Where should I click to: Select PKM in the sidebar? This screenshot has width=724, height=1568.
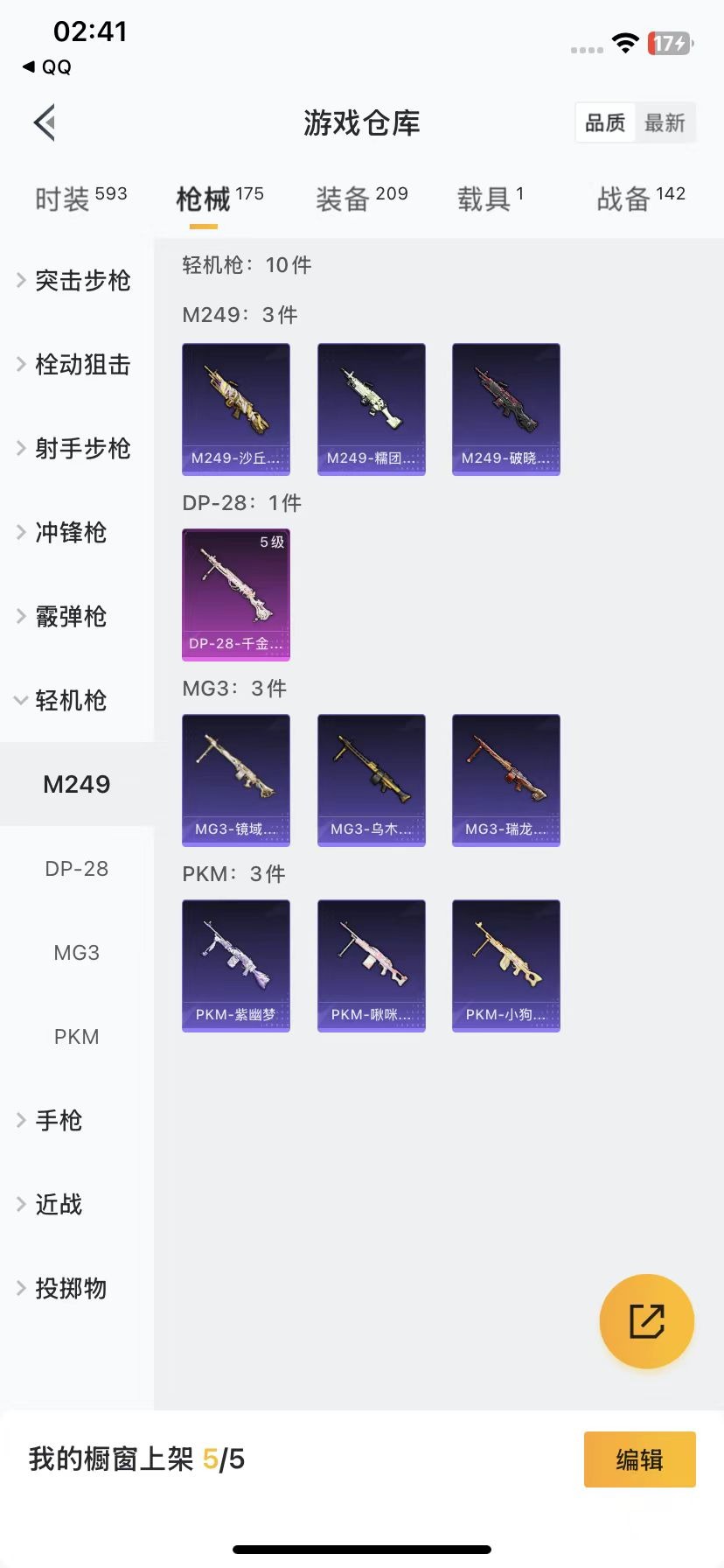pyautogui.click(x=77, y=1037)
